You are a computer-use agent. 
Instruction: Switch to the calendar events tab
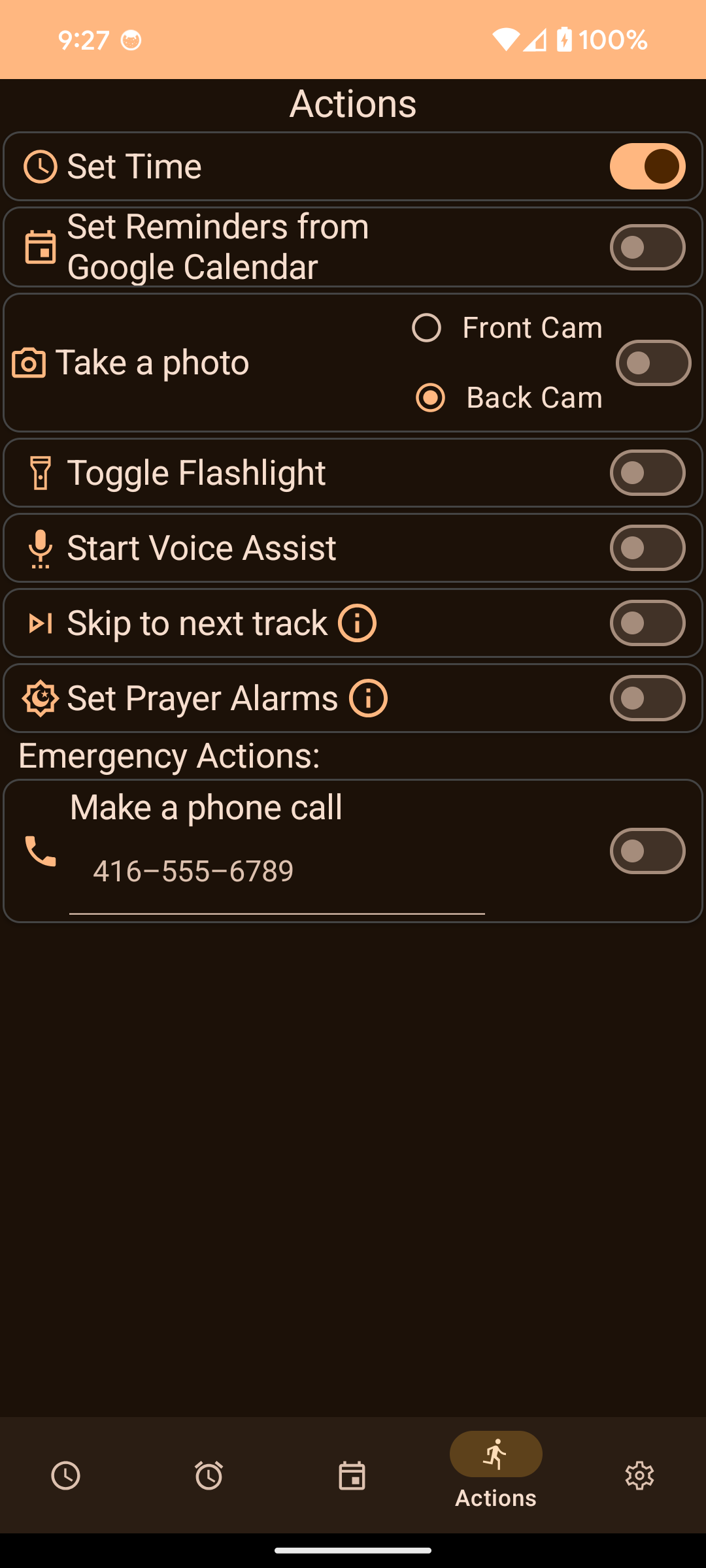pyautogui.click(x=352, y=1475)
